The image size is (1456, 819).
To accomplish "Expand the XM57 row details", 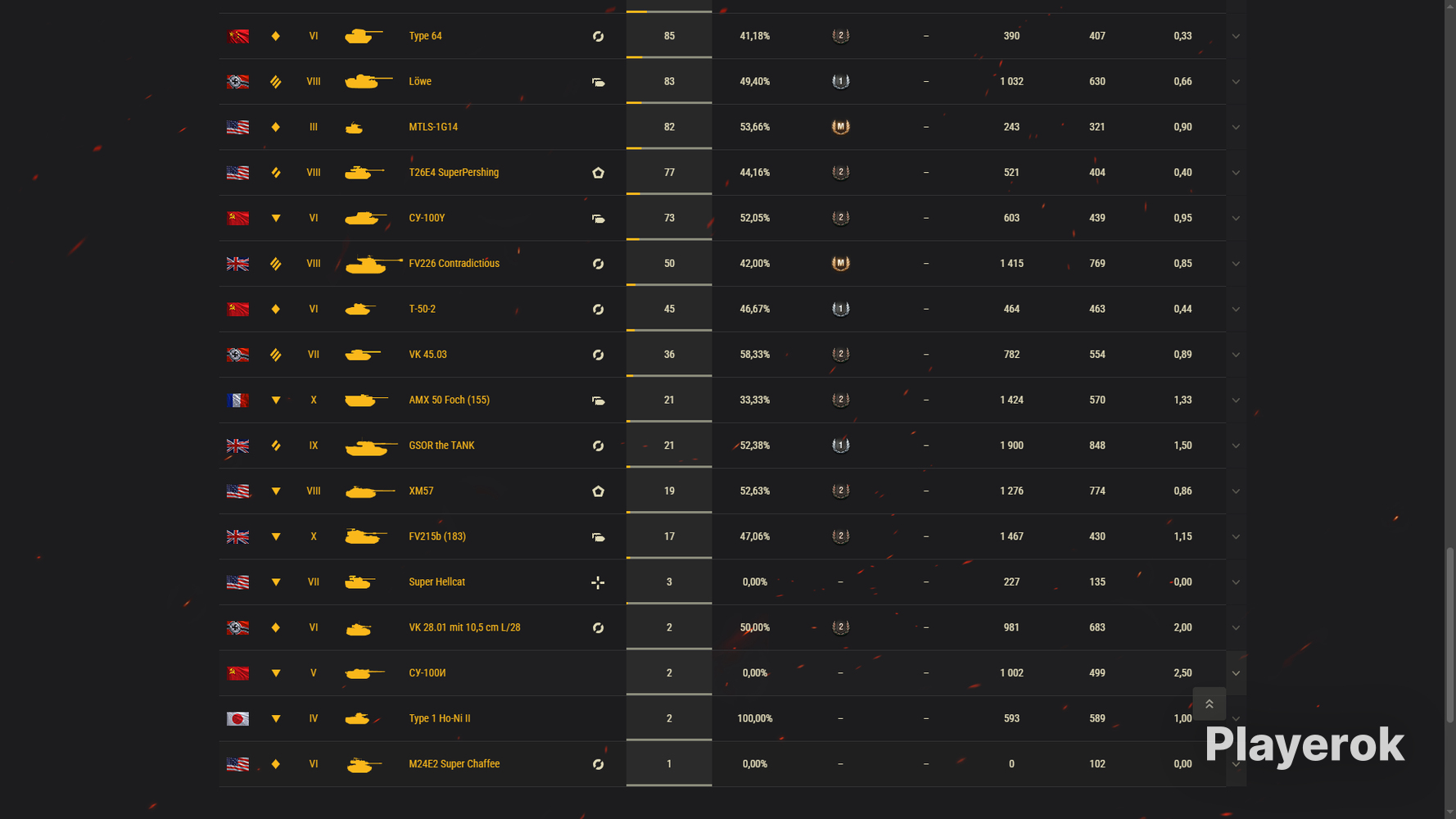I will [1236, 491].
